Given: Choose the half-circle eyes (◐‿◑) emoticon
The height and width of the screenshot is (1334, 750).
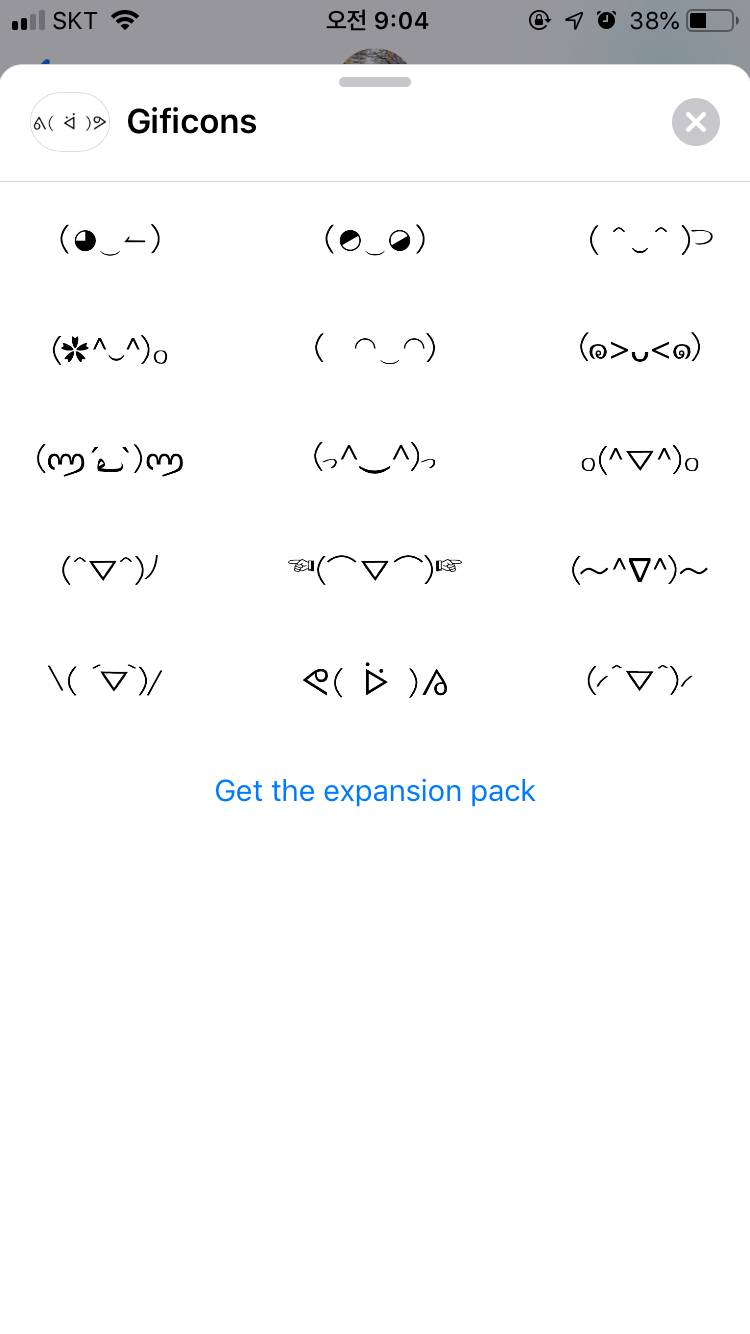Looking at the screenshot, I should pos(375,240).
